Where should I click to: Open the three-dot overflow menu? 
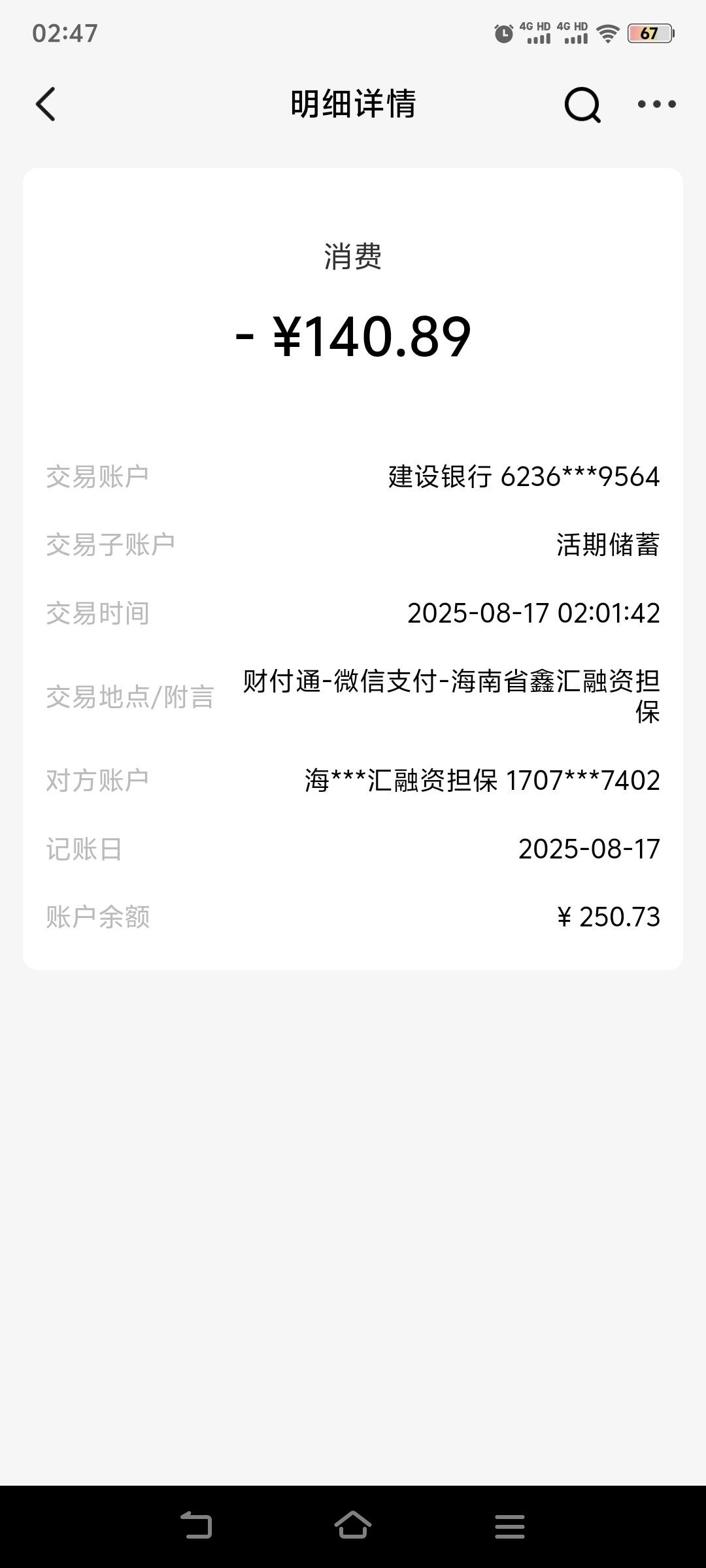click(x=657, y=104)
